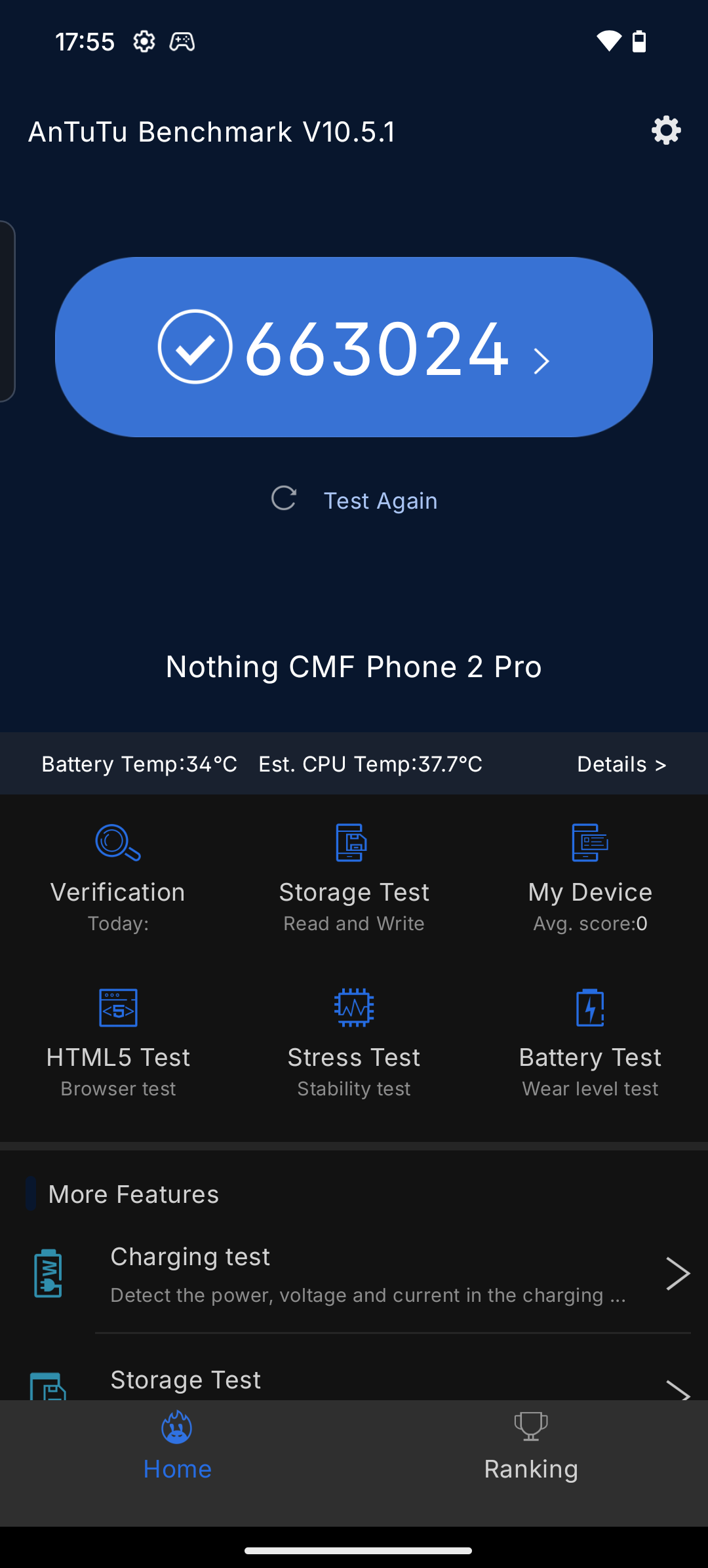Tap the device name Nothing CMF Phone 2 Pro
Viewport: 708px width, 1568px height.
click(x=353, y=666)
